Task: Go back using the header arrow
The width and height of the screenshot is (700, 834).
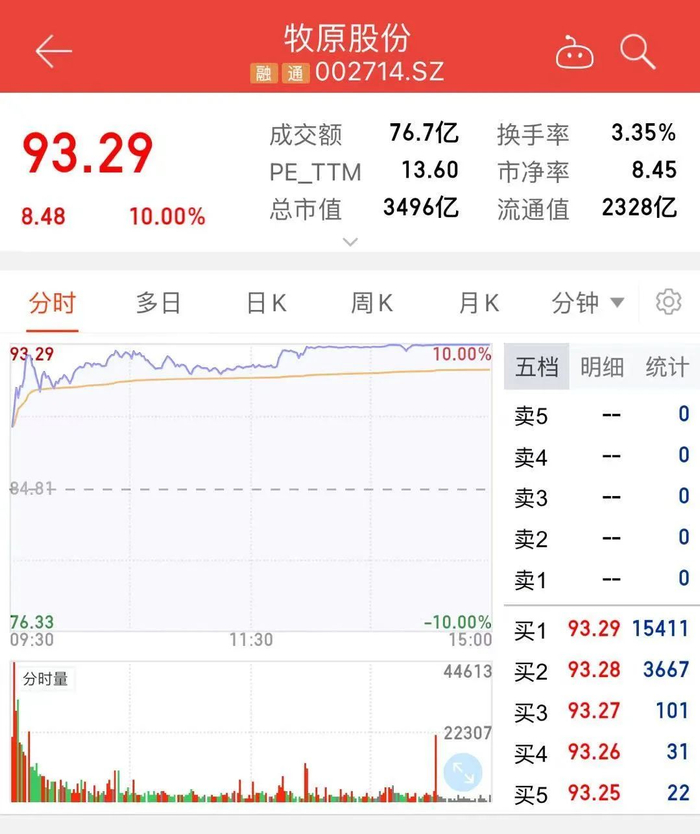Action: click(x=53, y=51)
